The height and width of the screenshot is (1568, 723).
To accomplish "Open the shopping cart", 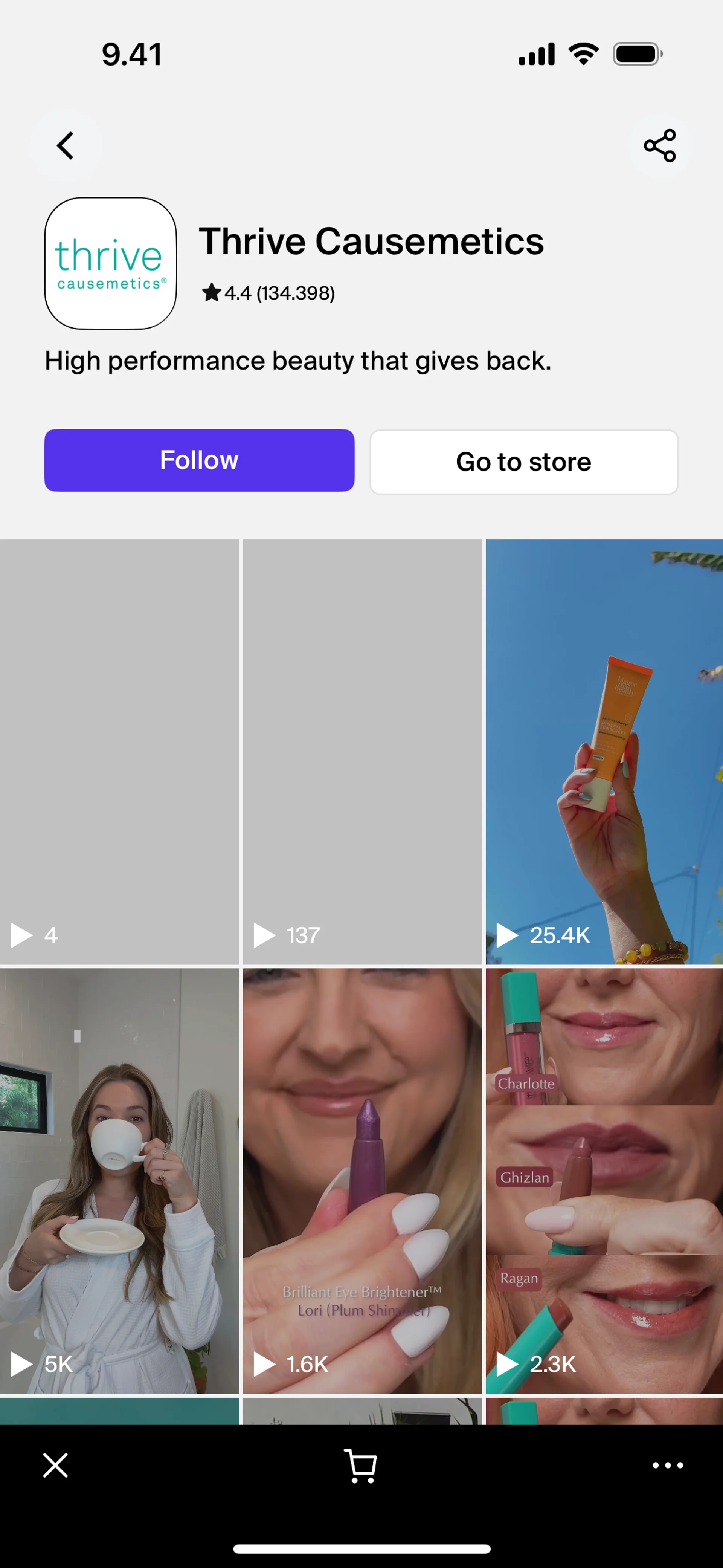I will (x=361, y=1466).
